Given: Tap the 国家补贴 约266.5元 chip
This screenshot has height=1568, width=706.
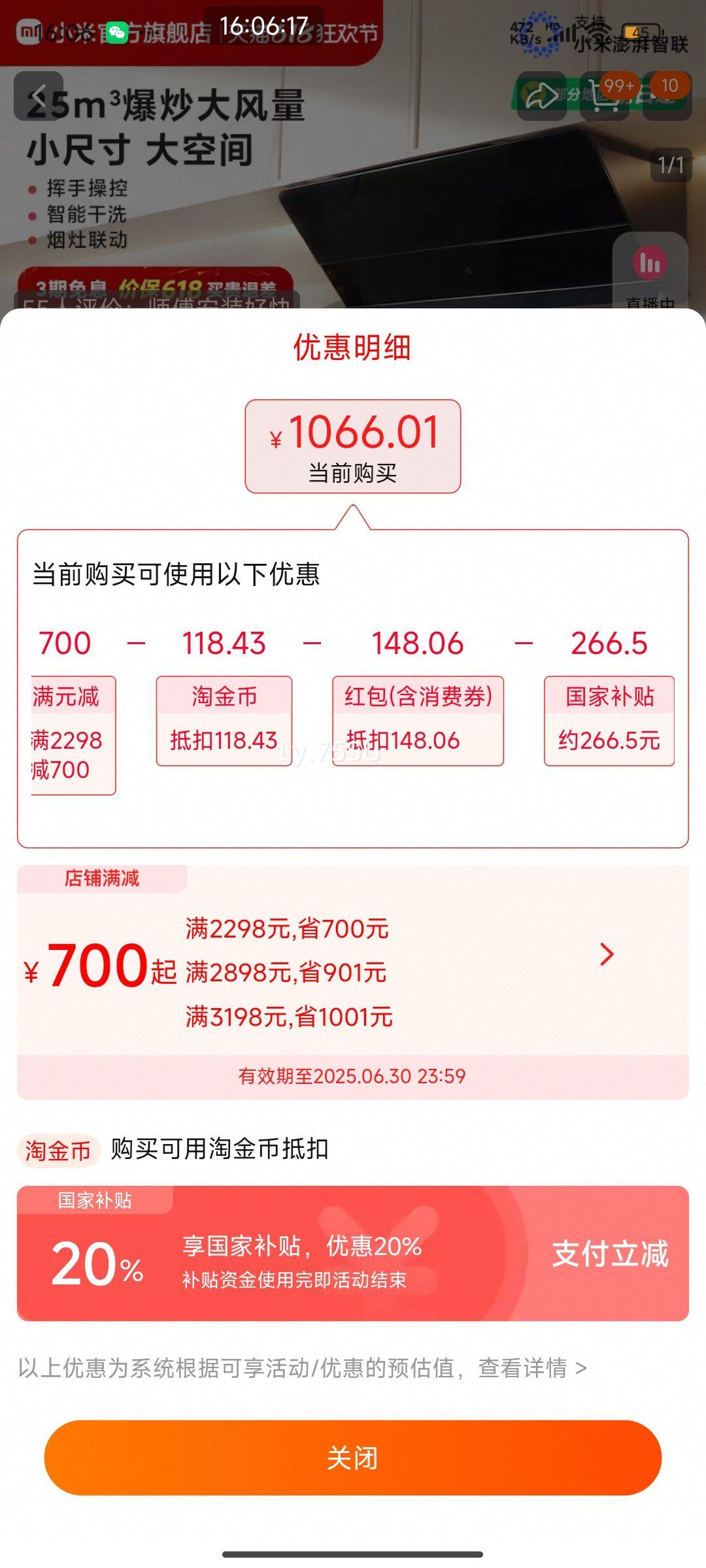Looking at the screenshot, I should click(x=608, y=719).
